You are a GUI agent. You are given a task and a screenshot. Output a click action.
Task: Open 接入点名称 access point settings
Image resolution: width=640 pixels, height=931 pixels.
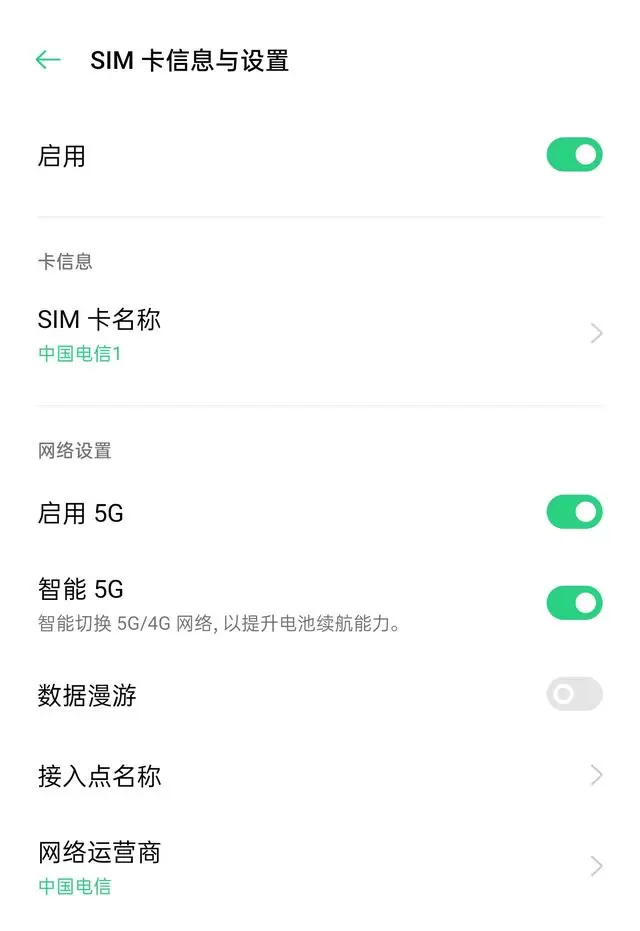(320, 776)
